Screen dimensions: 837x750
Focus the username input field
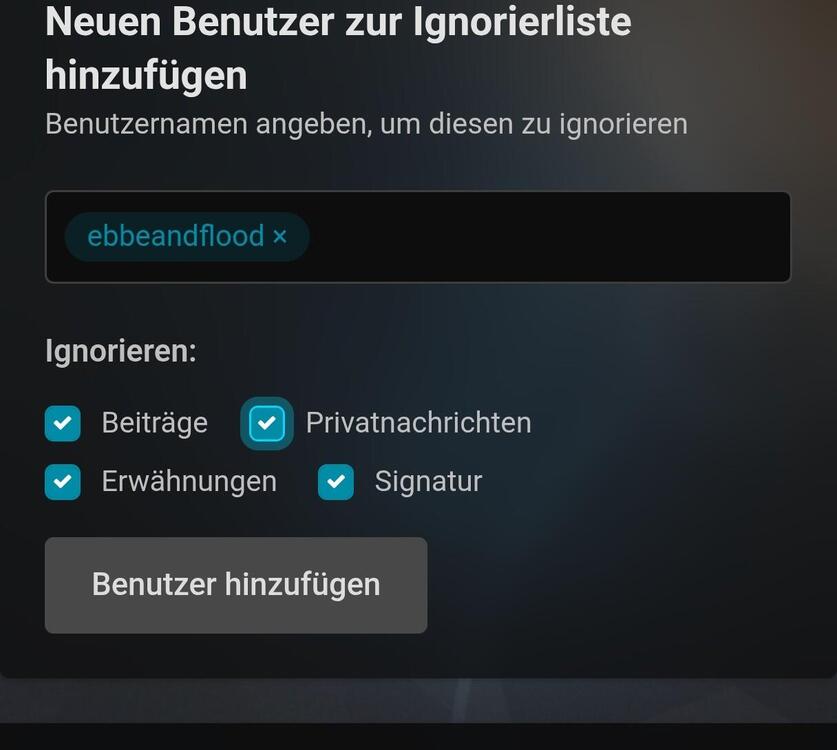pos(550,237)
